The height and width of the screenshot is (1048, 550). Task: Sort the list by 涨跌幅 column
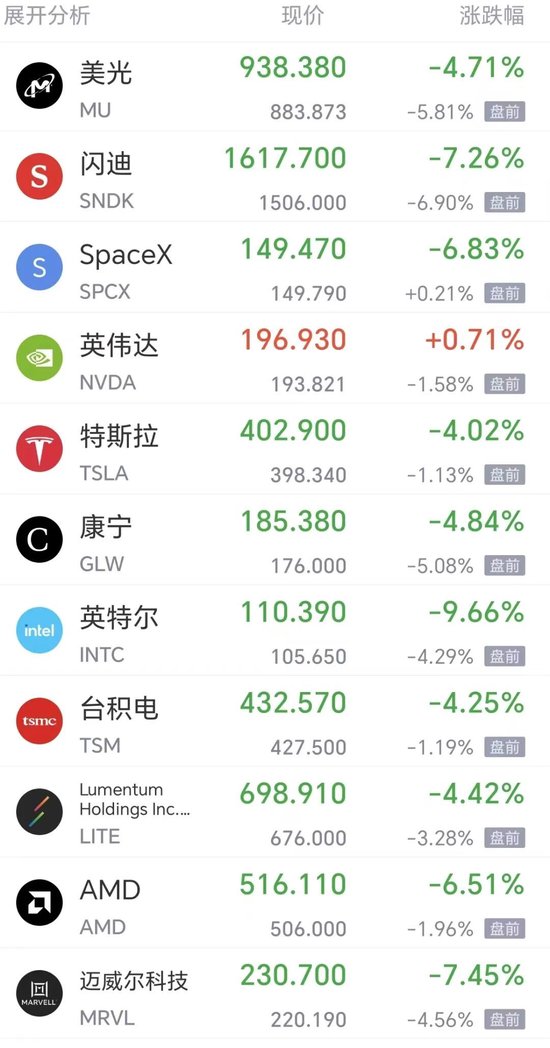coord(492,15)
